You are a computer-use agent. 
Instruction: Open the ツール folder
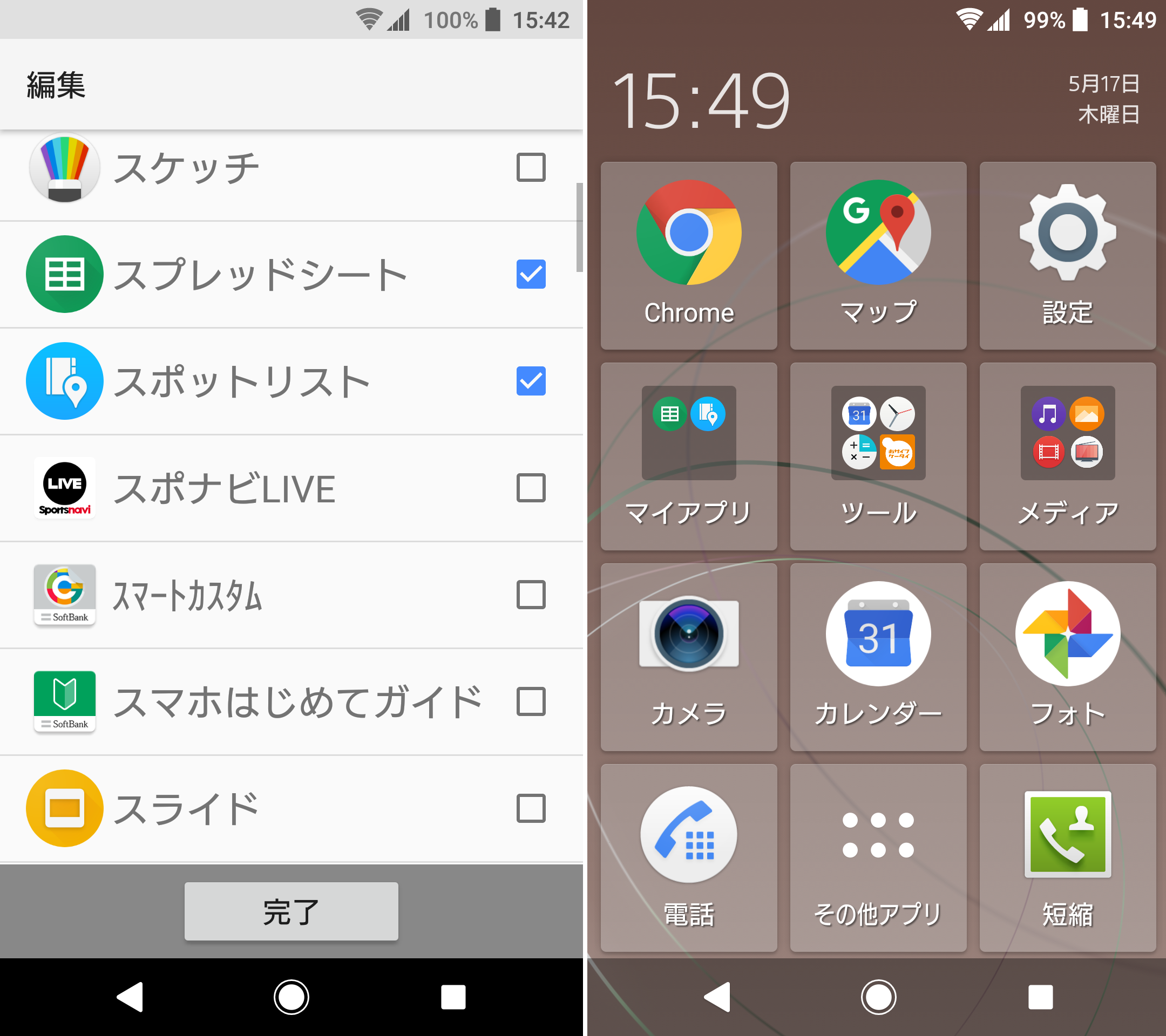click(x=878, y=456)
